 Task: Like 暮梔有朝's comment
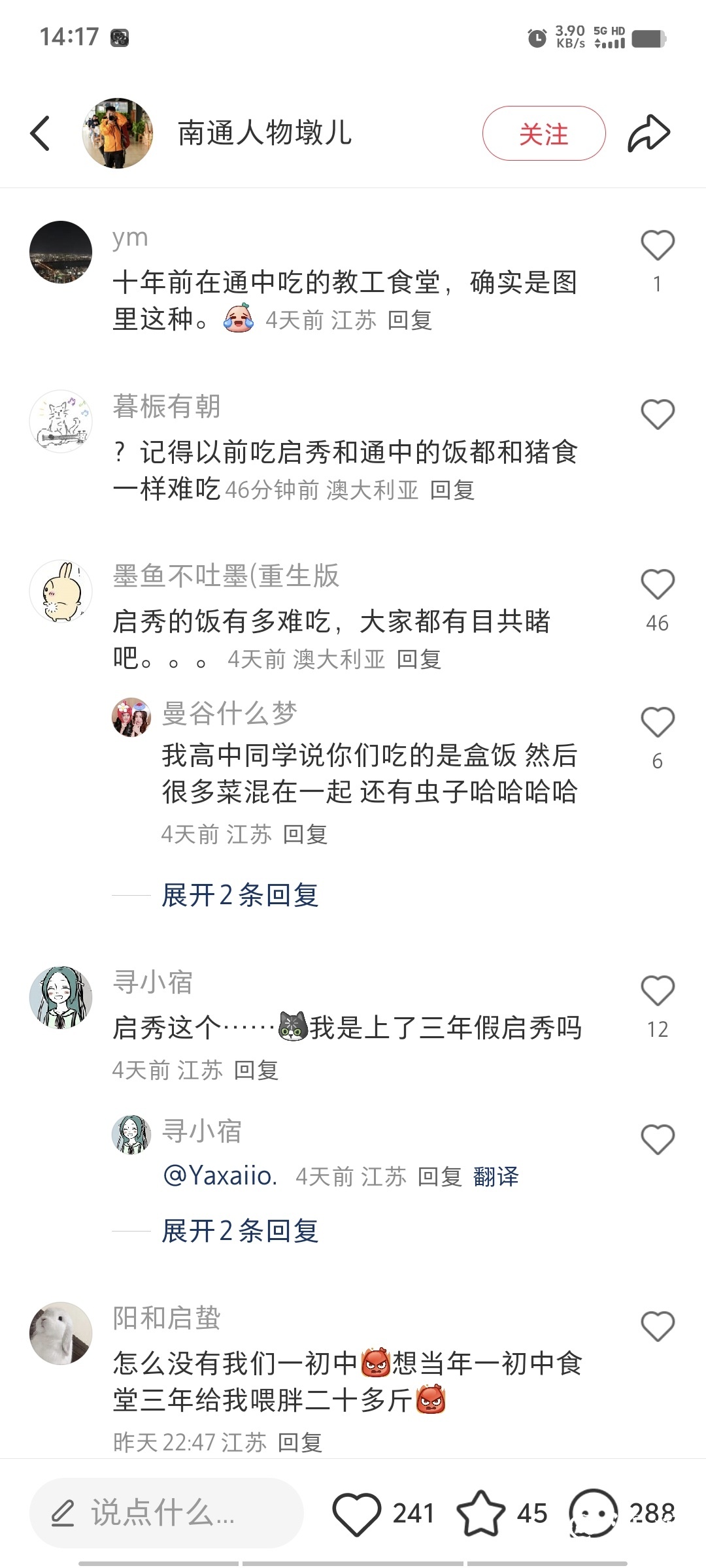click(x=657, y=414)
